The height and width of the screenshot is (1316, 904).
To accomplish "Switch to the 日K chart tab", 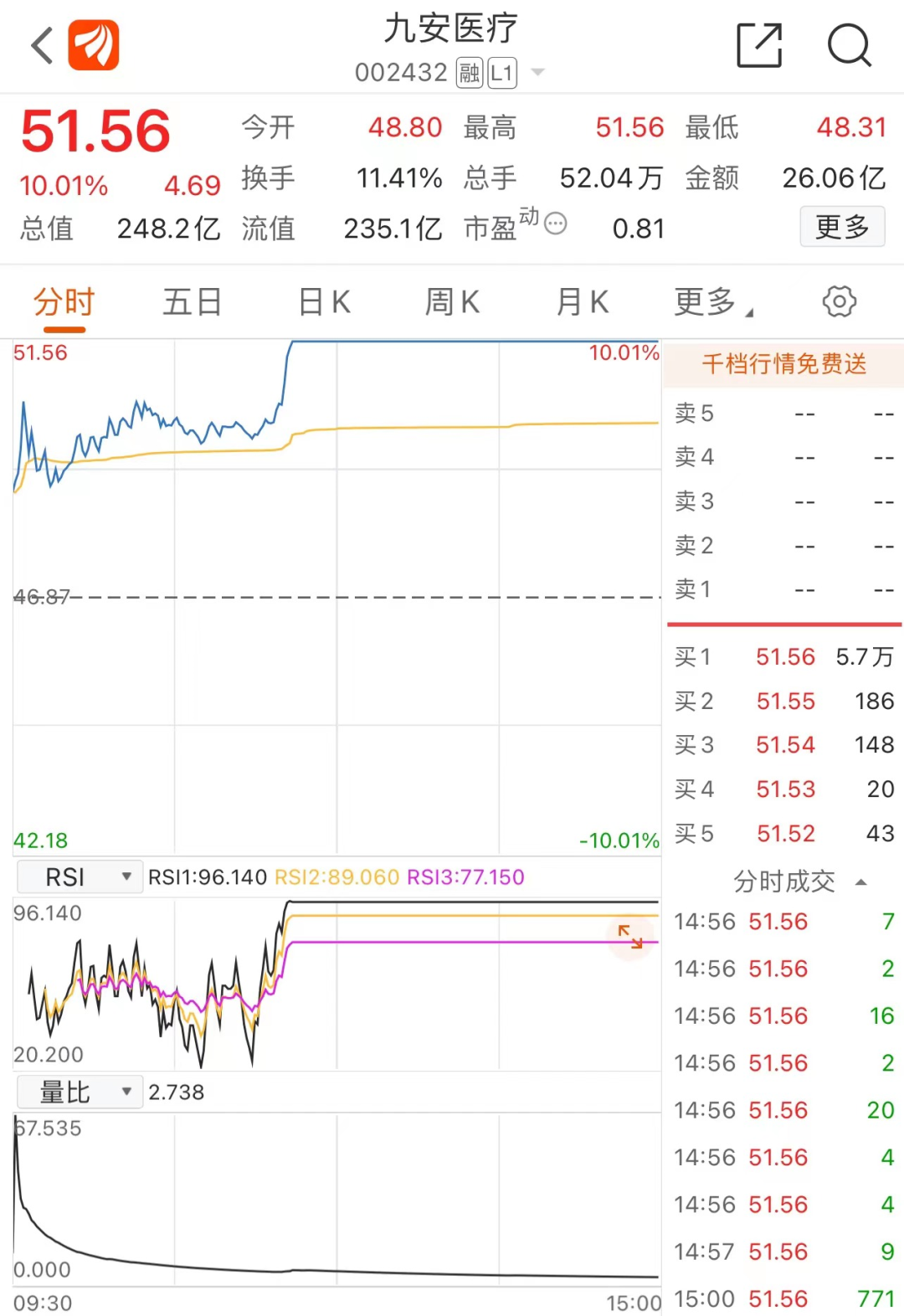I will pyautogui.click(x=325, y=302).
